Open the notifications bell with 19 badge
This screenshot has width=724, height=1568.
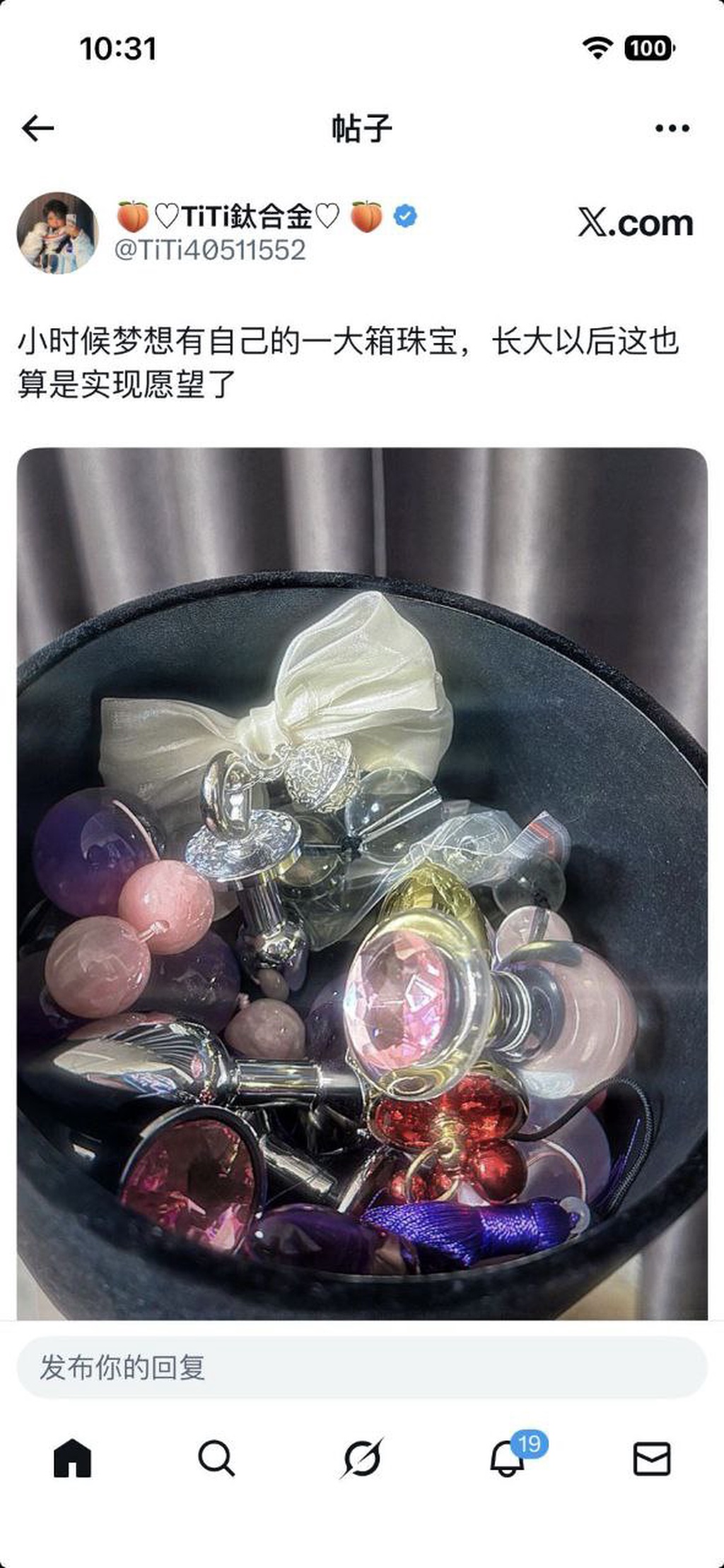(508, 1458)
